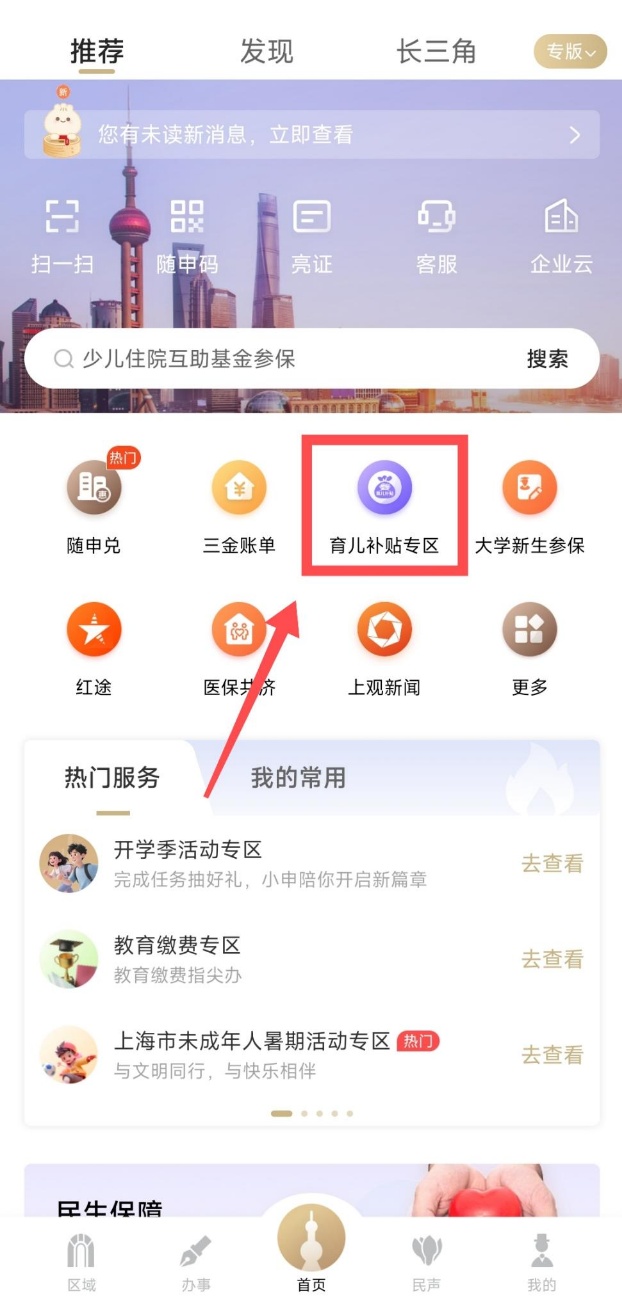
Task: Switch to the 长三角 tab
Action: pos(436,51)
